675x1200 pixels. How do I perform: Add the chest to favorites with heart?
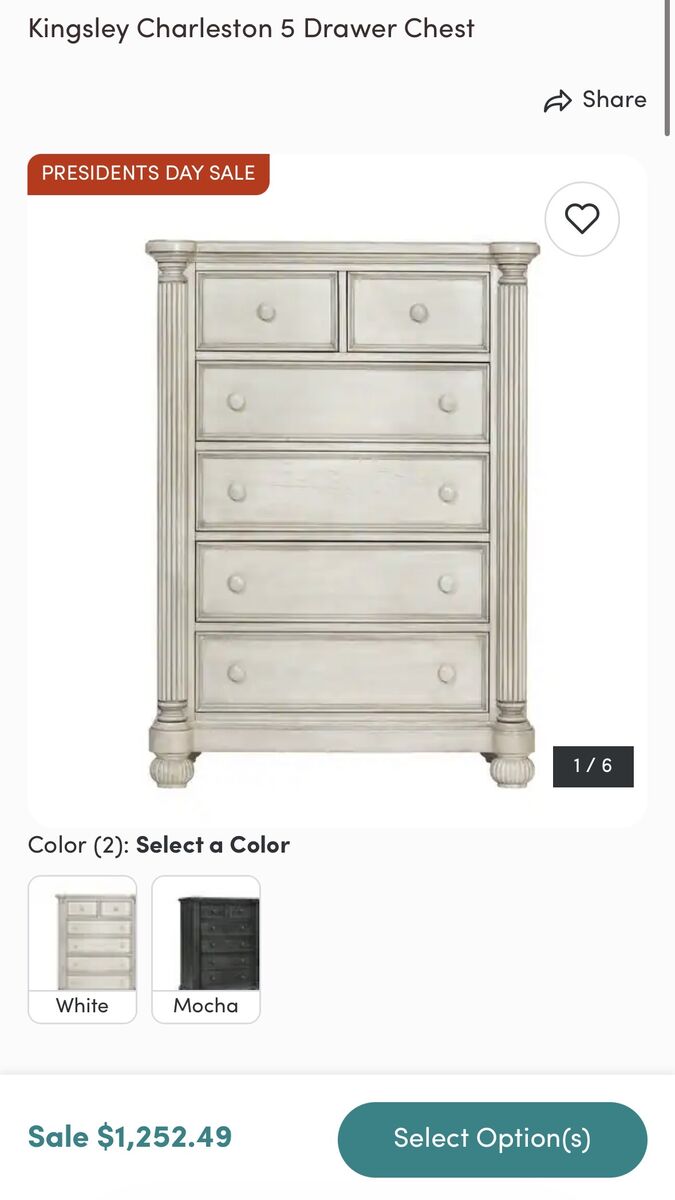click(582, 219)
